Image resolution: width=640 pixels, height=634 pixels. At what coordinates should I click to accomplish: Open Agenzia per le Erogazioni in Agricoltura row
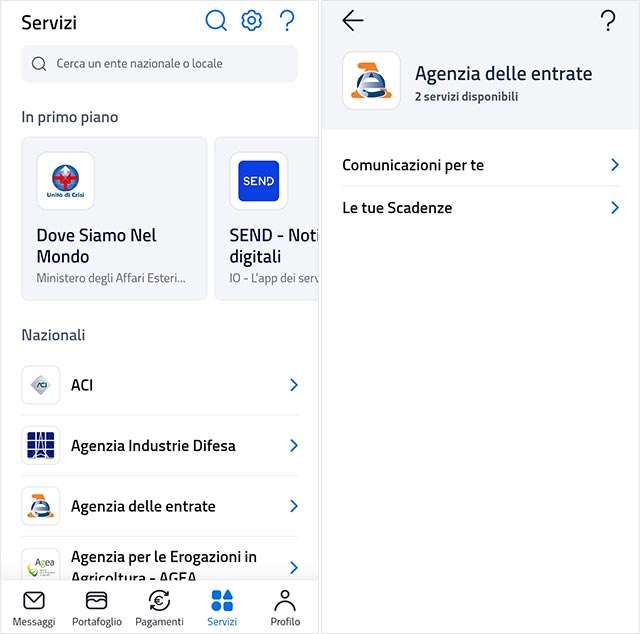[160, 564]
